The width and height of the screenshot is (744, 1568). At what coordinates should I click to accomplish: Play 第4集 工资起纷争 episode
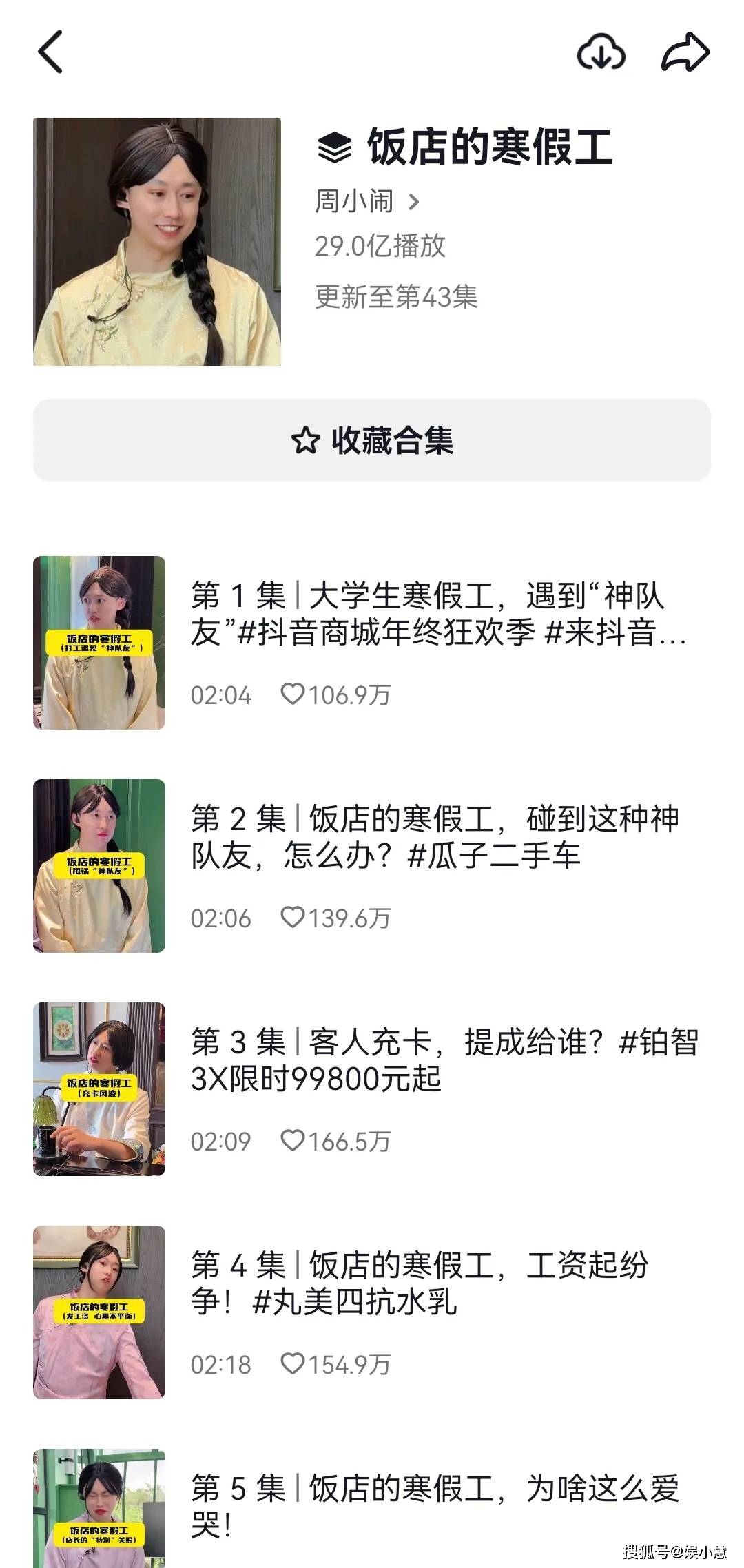[x=427, y=1284]
